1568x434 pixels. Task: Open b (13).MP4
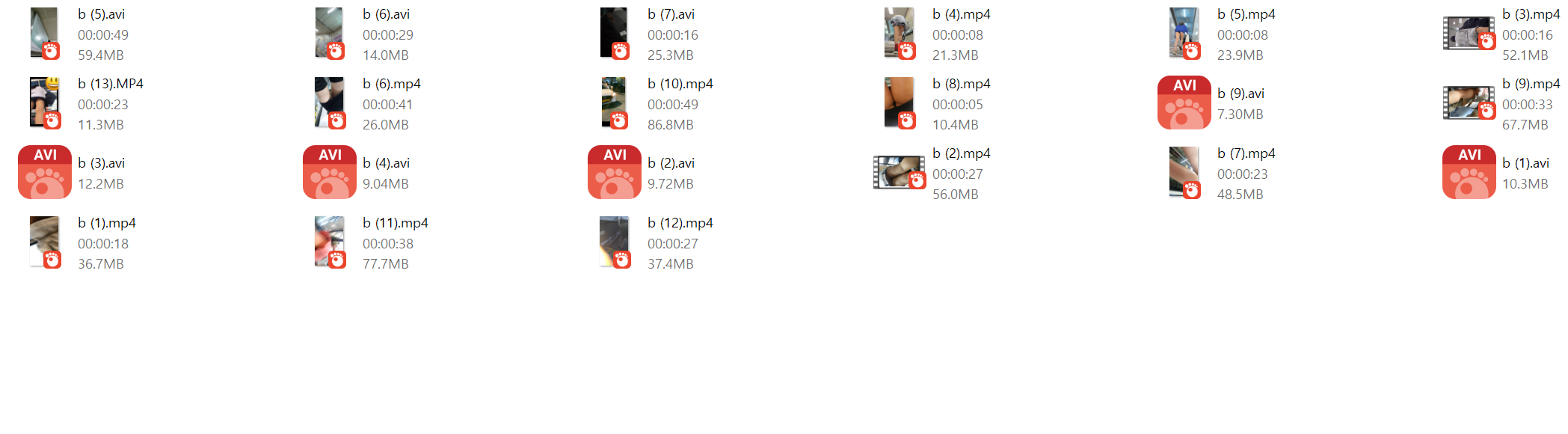pyautogui.click(x=45, y=103)
